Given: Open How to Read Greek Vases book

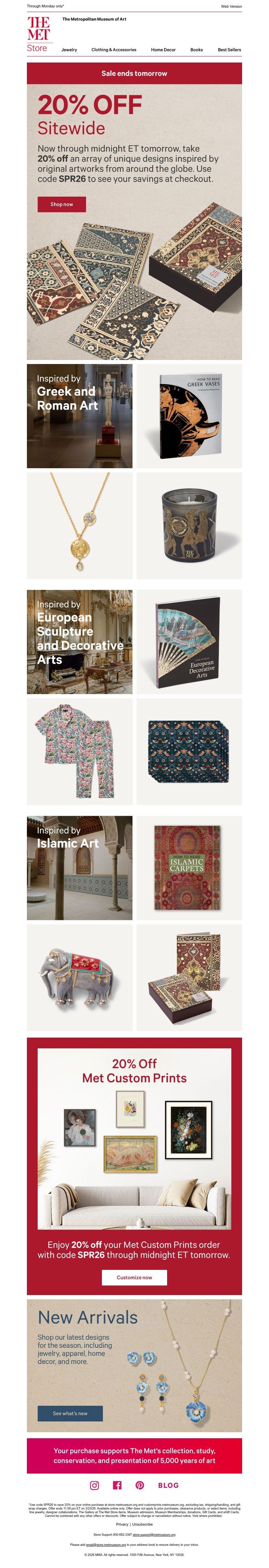Looking at the screenshot, I should 189,416.
